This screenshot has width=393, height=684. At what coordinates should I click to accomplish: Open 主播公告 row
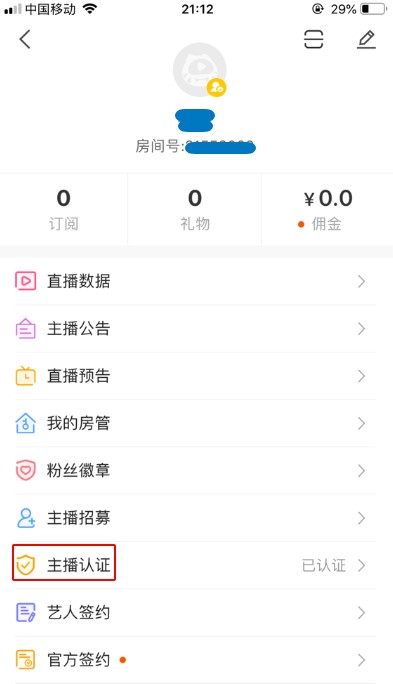(196, 328)
